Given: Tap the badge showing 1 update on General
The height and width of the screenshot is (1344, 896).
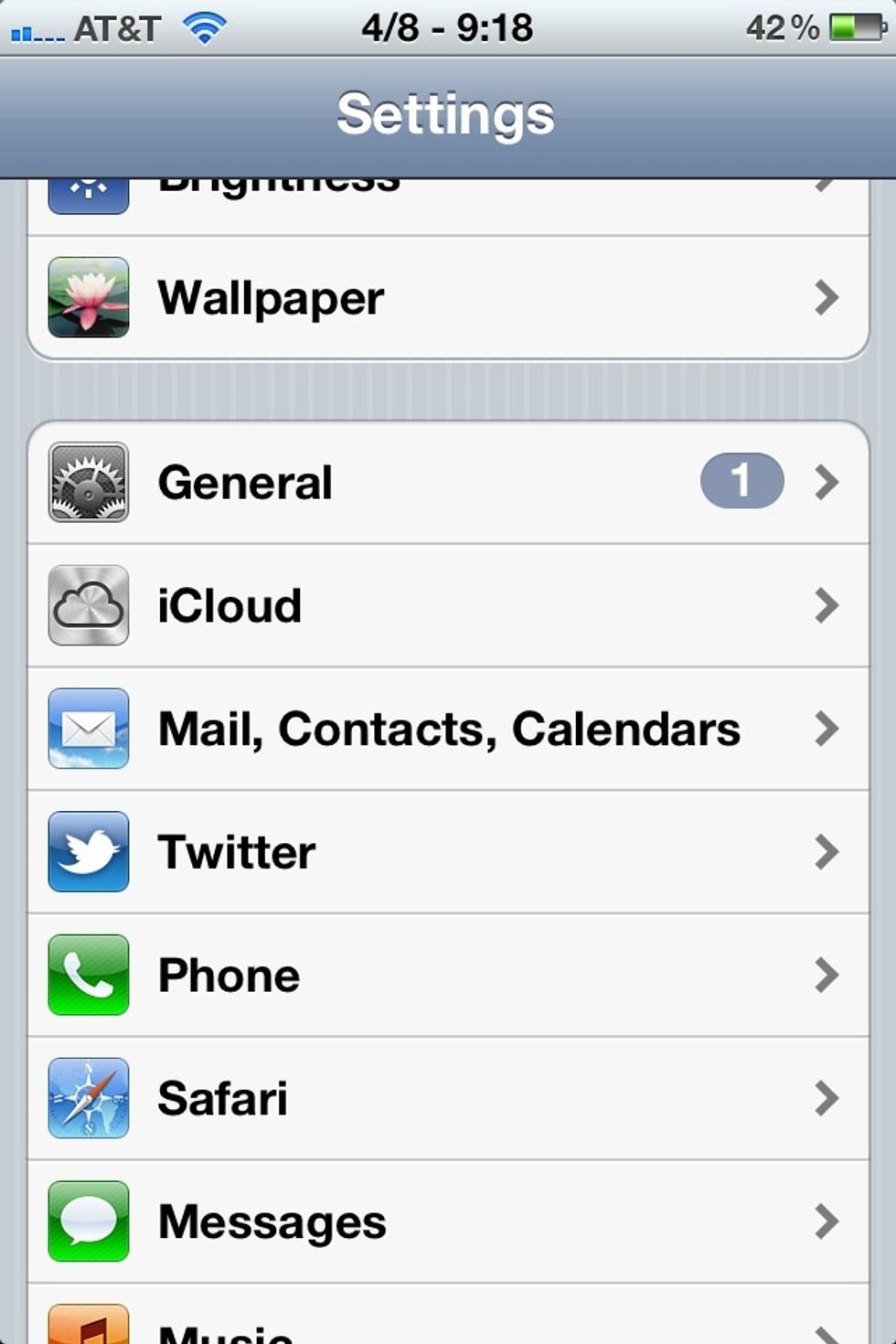Looking at the screenshot, I should pyautogui.click(x=741, y=482).
